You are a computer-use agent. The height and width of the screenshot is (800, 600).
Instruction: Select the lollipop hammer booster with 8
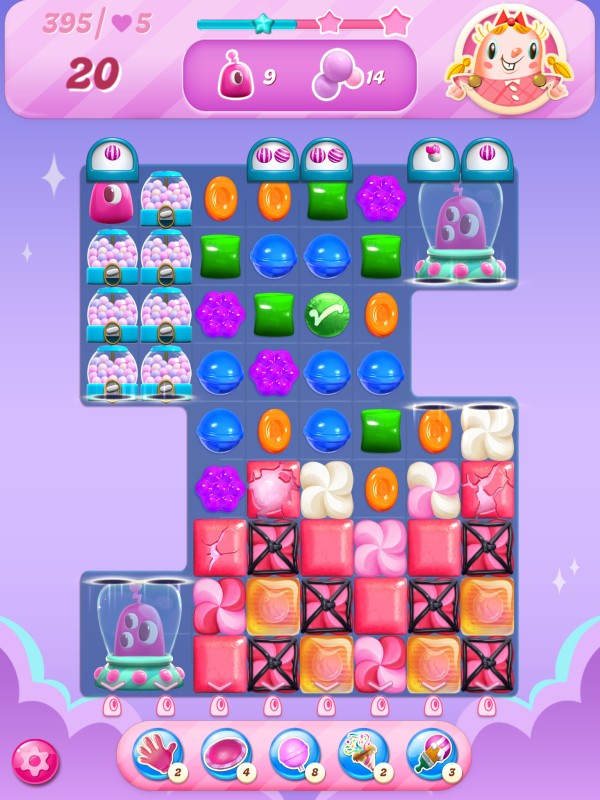294,755
